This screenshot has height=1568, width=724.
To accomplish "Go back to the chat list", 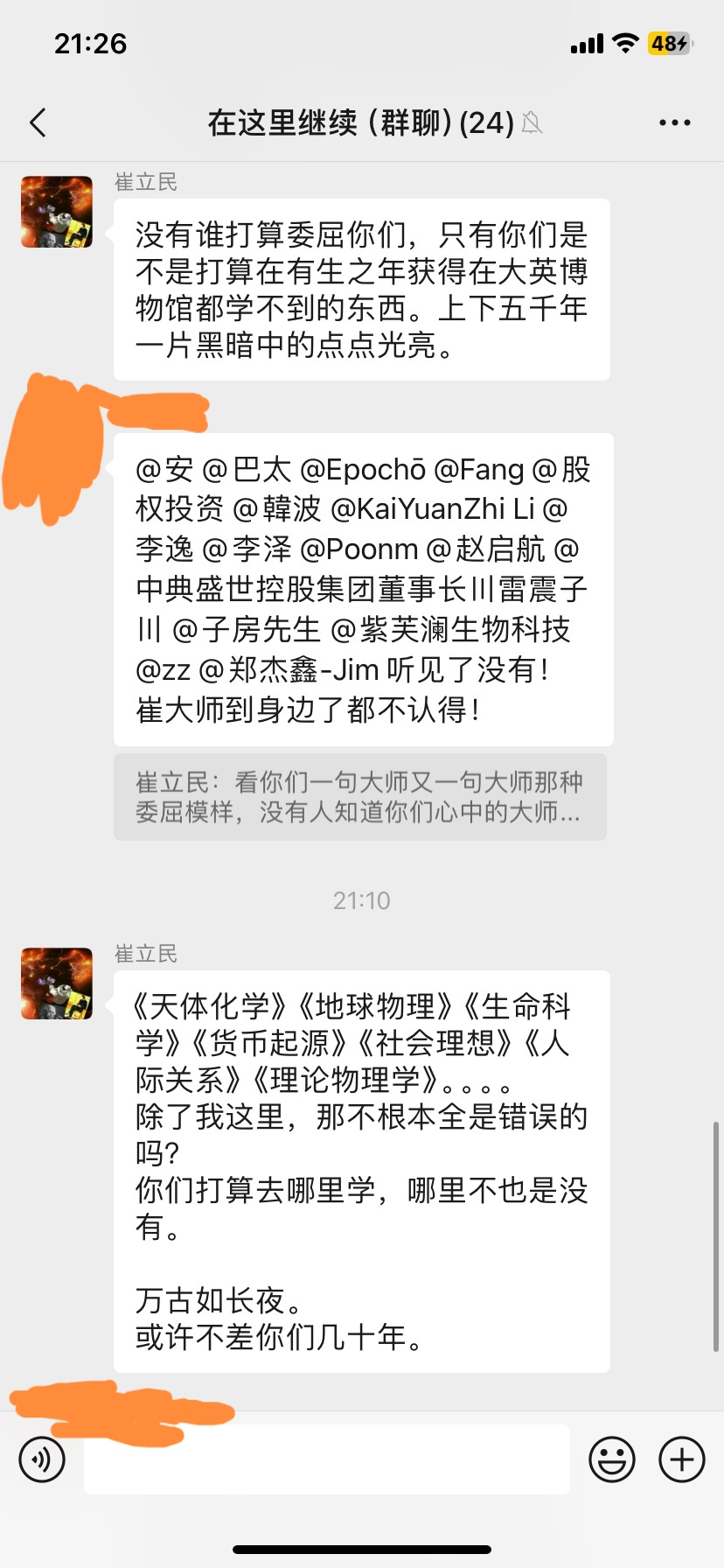I will [38, 123].
